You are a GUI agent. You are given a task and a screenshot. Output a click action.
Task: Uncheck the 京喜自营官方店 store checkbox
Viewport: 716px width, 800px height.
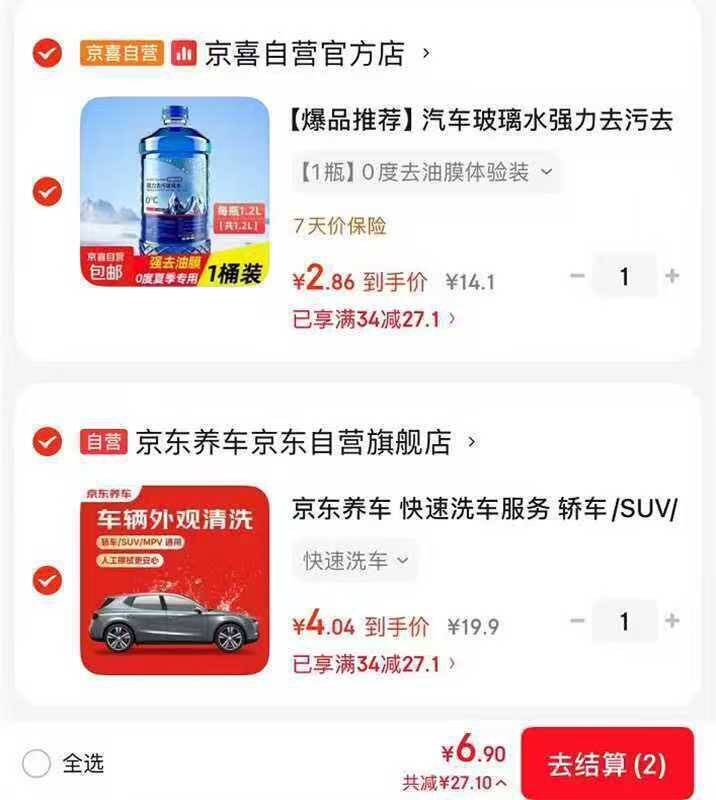pyautogui.click(x=47, y=53)
